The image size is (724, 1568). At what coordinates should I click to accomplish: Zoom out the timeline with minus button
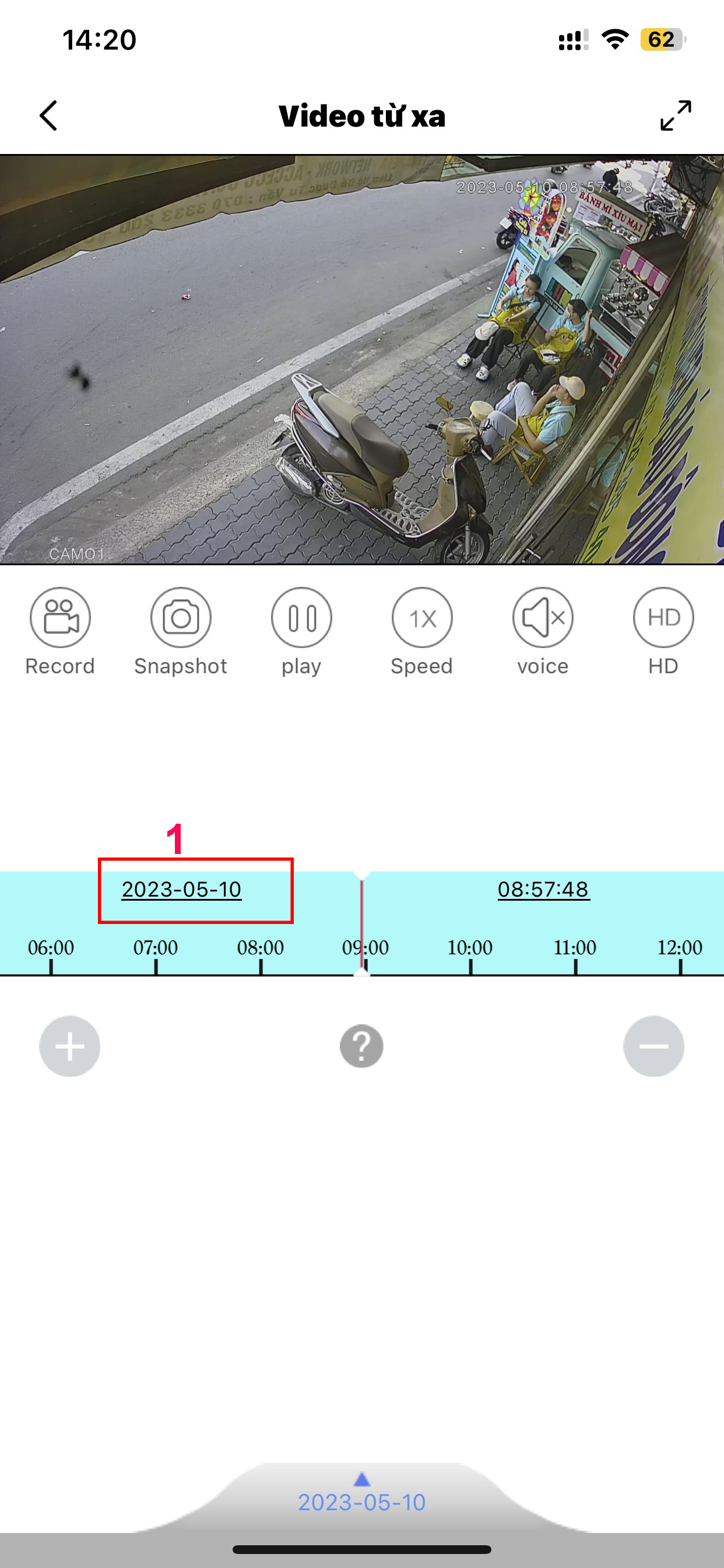pos(653,1046)
